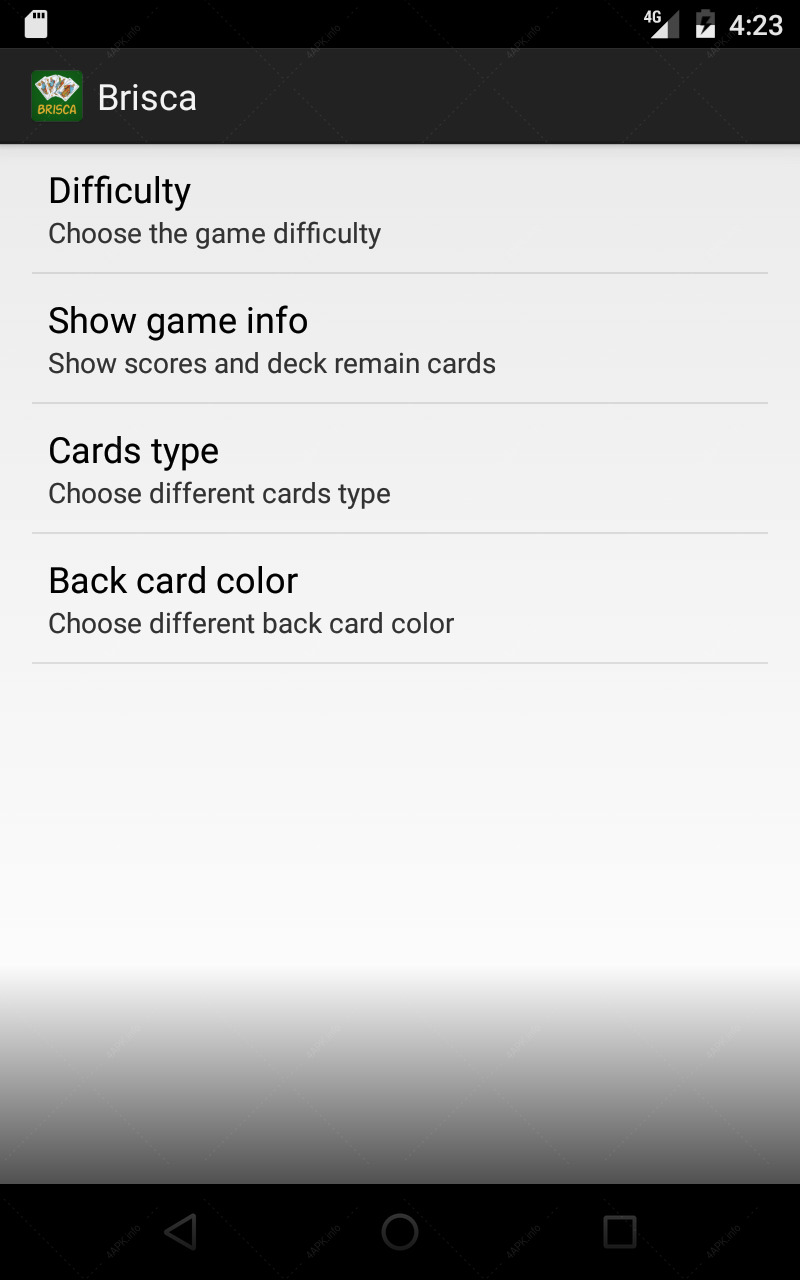Open the Difficulty setting

(x=400, y=209)
